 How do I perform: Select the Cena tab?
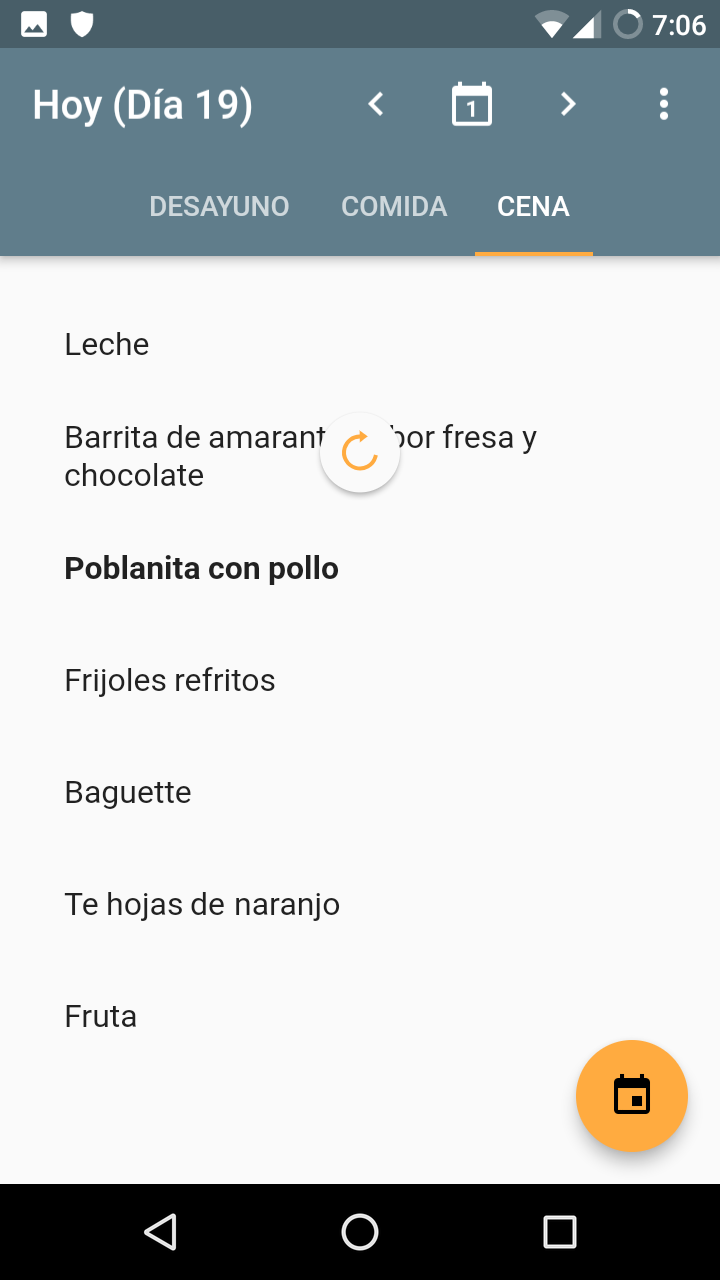pos(533,207)
